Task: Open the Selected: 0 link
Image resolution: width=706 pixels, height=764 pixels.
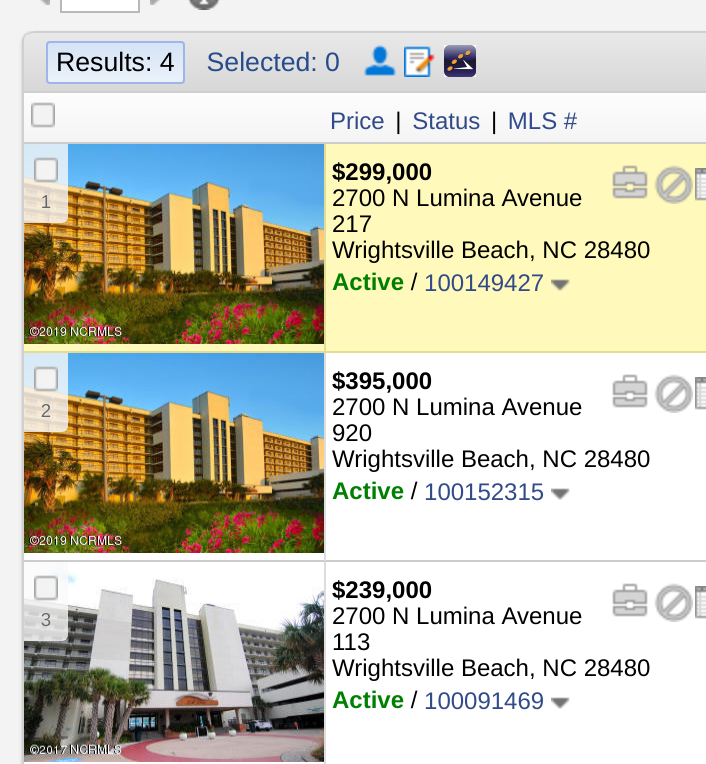Action: tap(272, 62)
